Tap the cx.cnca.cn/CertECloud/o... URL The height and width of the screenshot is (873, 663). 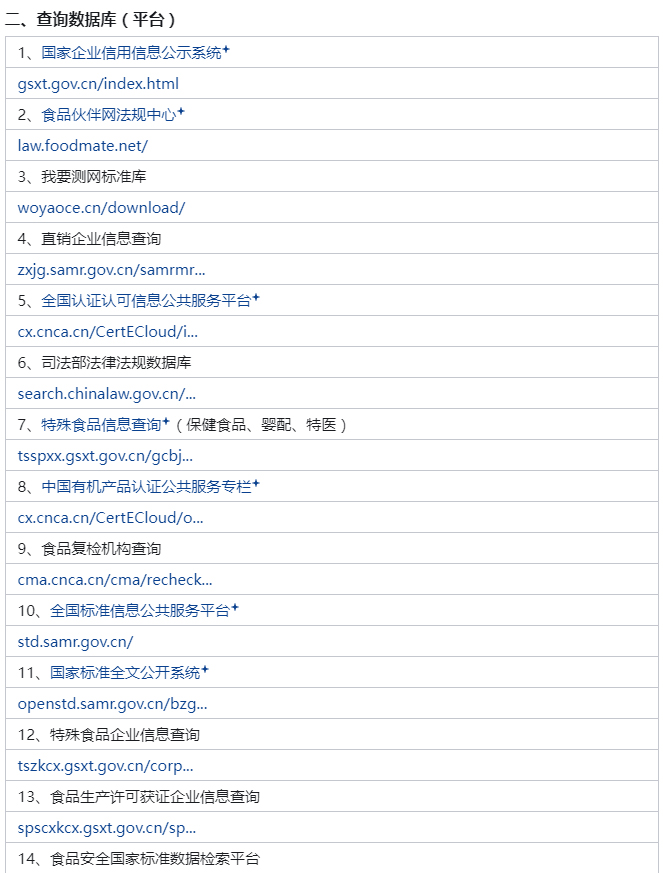pyautogui.click(x=111, y=518)
